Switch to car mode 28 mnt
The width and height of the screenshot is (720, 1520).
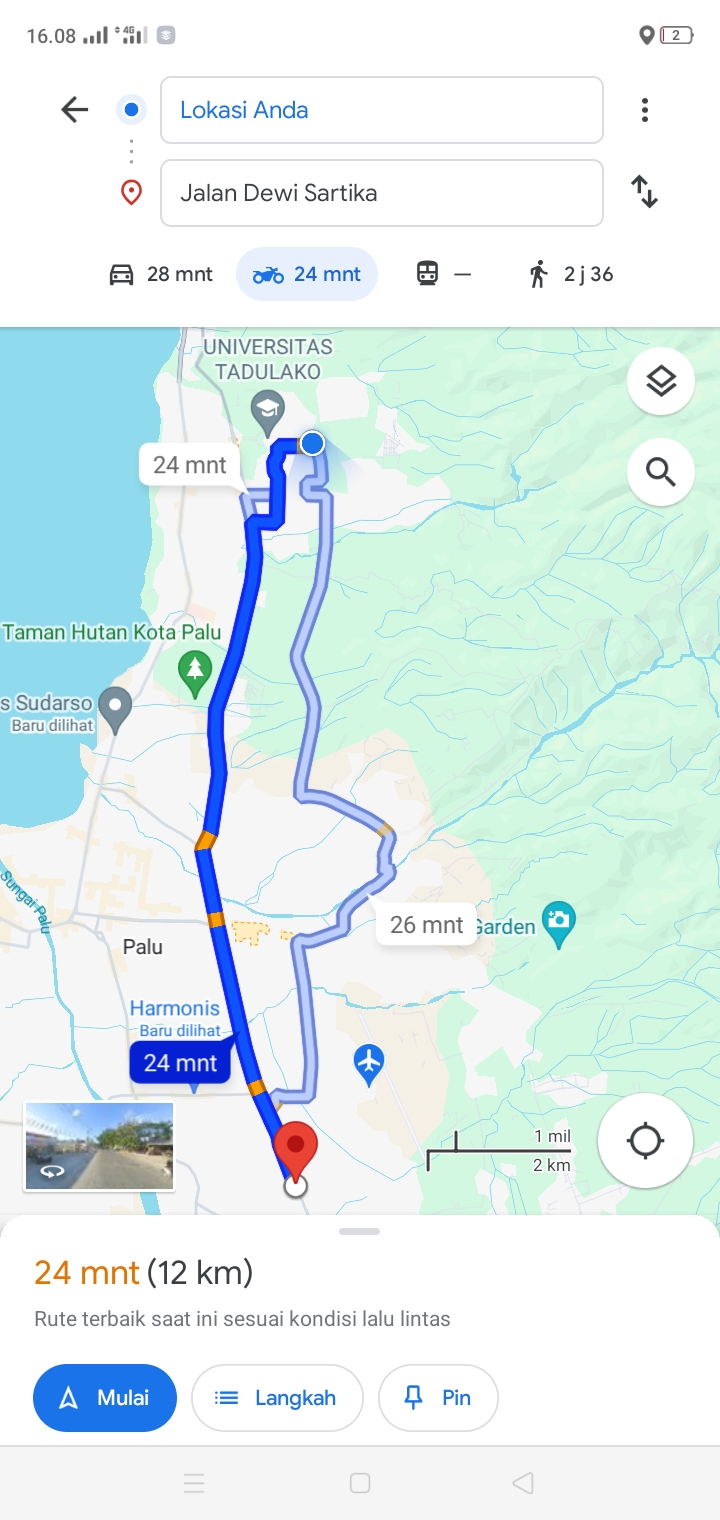point(160,274)
